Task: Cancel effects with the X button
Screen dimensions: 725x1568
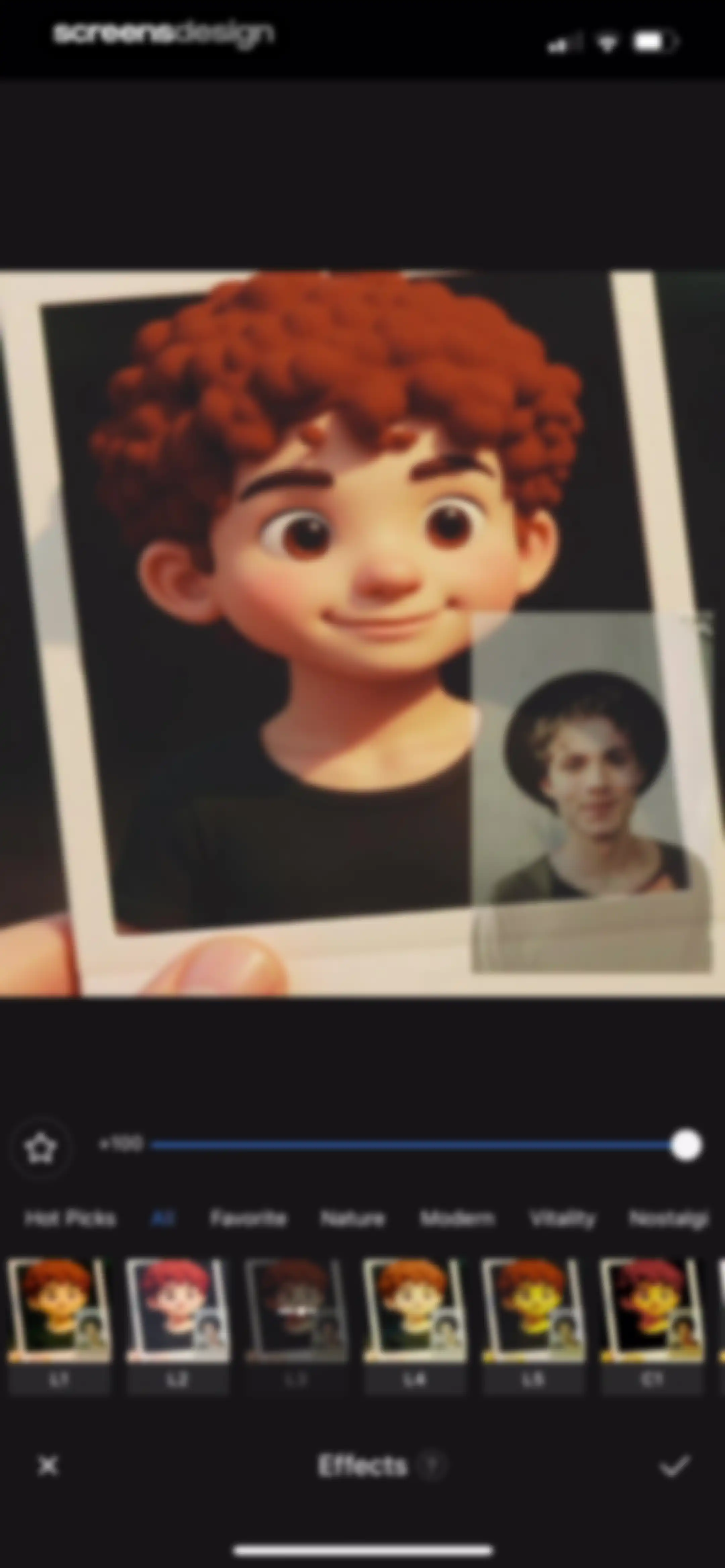Action: click(x=48, y=1466)
